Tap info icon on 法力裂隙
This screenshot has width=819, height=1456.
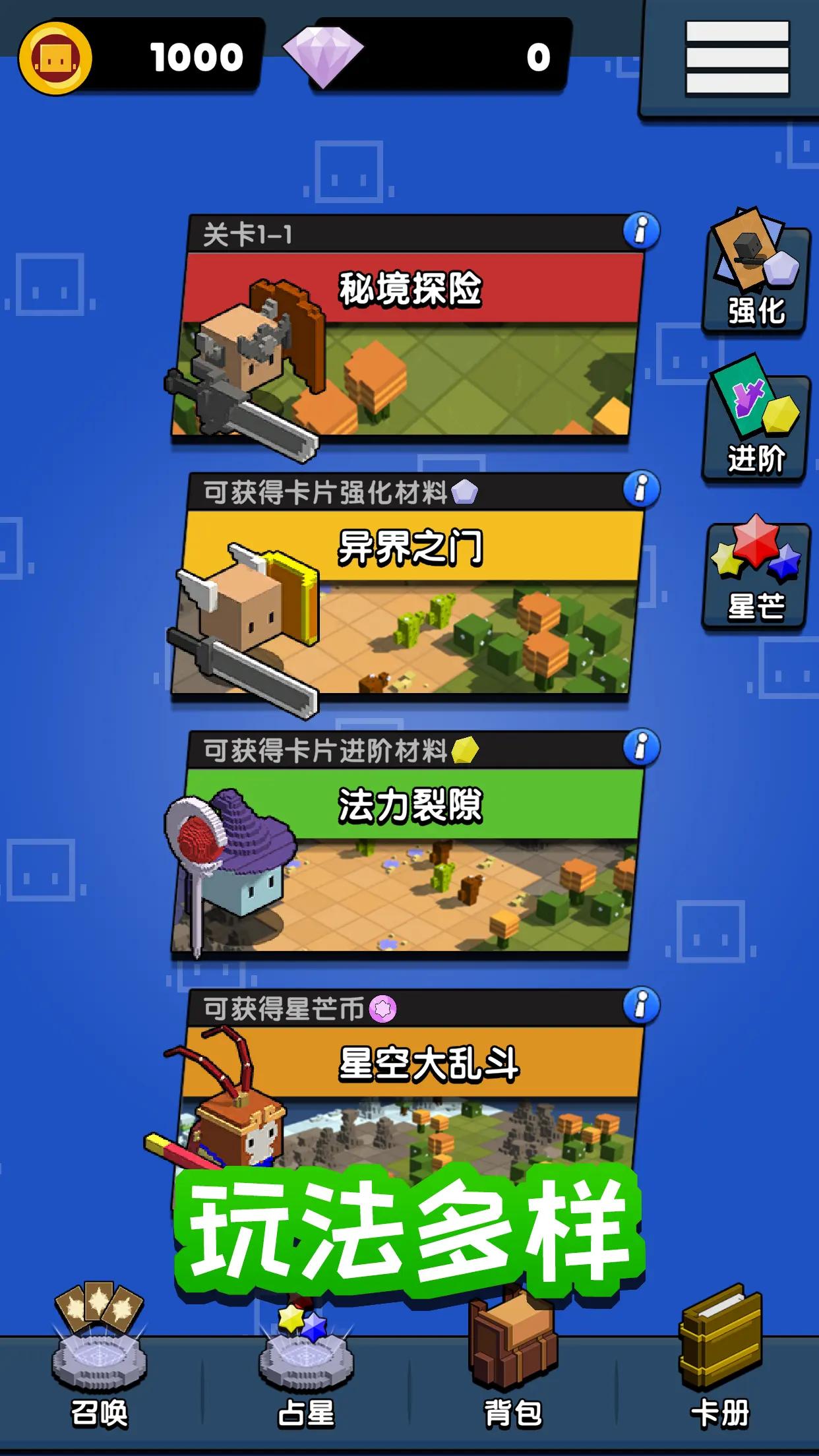(641, 746)
